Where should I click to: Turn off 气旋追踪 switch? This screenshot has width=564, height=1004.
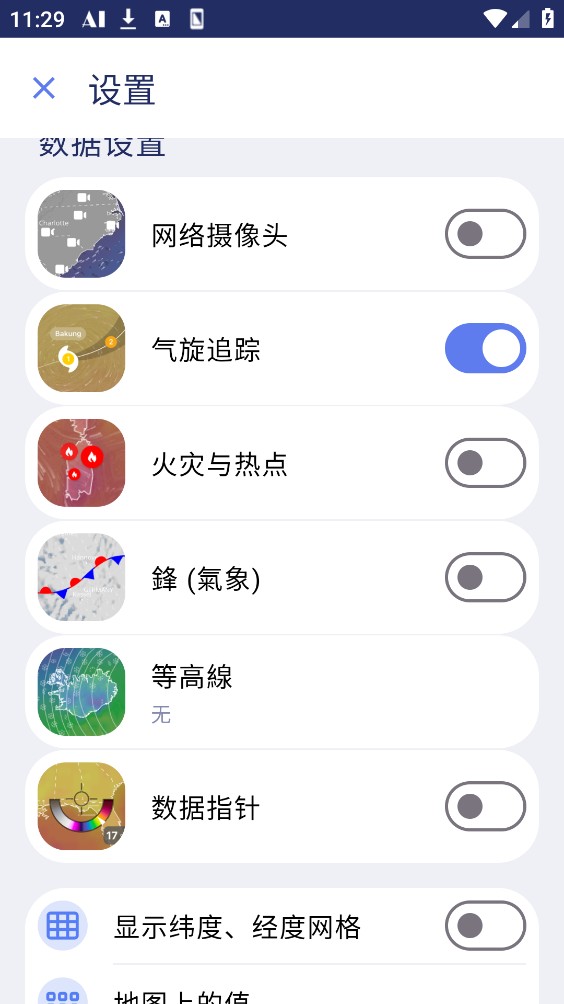(485, 348)
